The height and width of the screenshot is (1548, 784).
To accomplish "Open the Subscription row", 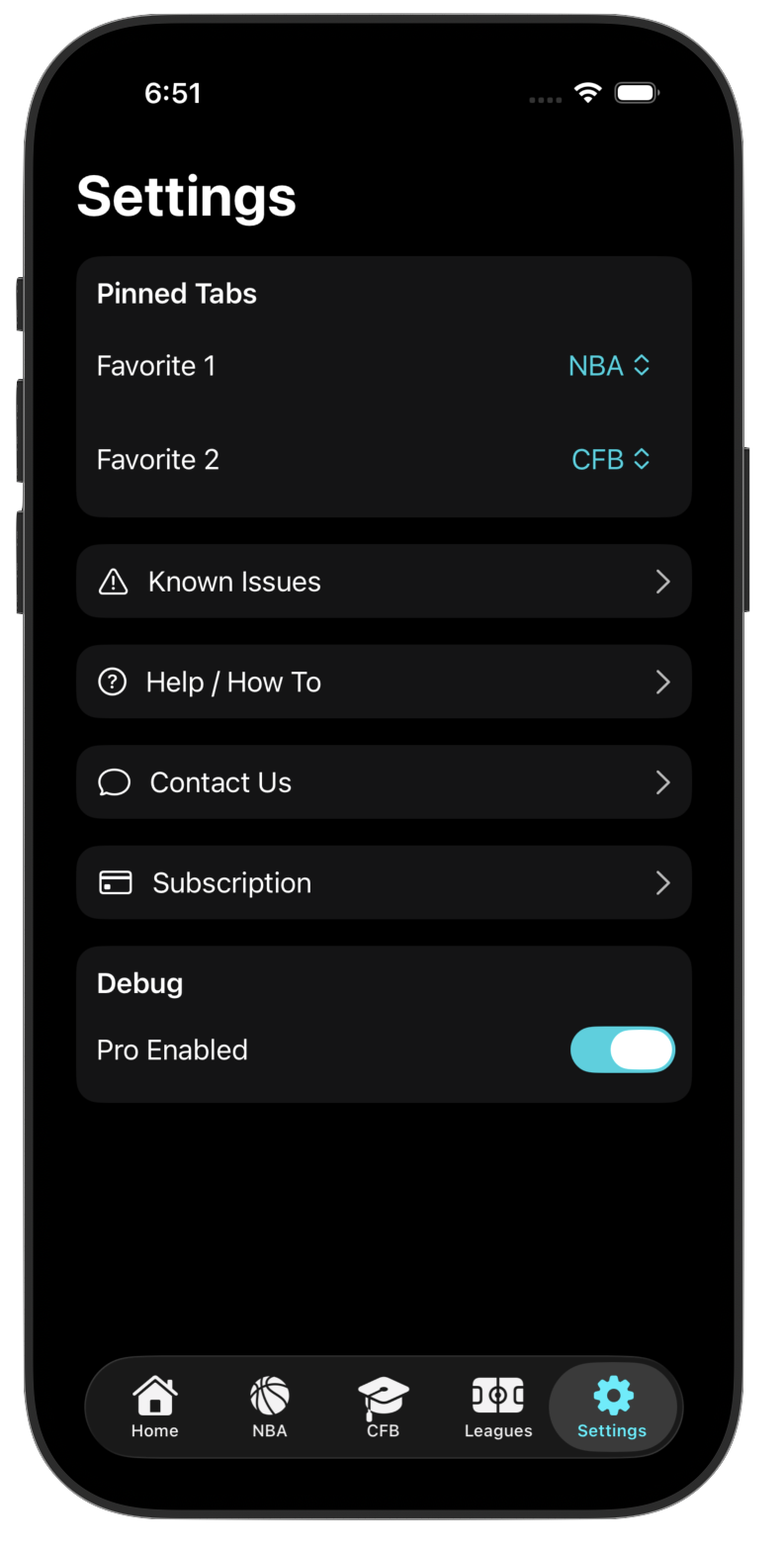I will pos(384,882).
